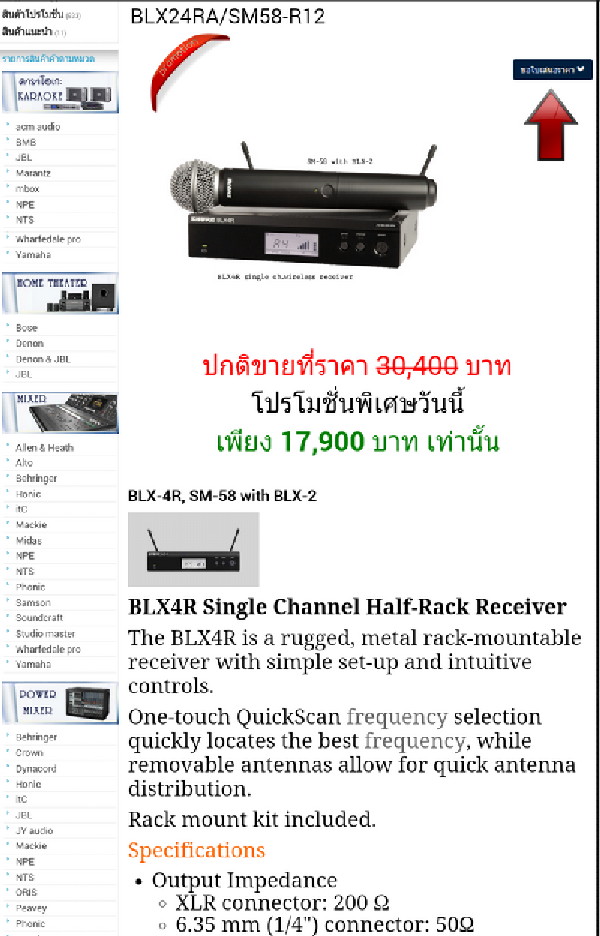This screenshot has height=936, width=600.
Task: Go to the Soundcraft brand link
Action: click(x=37, y=618)
